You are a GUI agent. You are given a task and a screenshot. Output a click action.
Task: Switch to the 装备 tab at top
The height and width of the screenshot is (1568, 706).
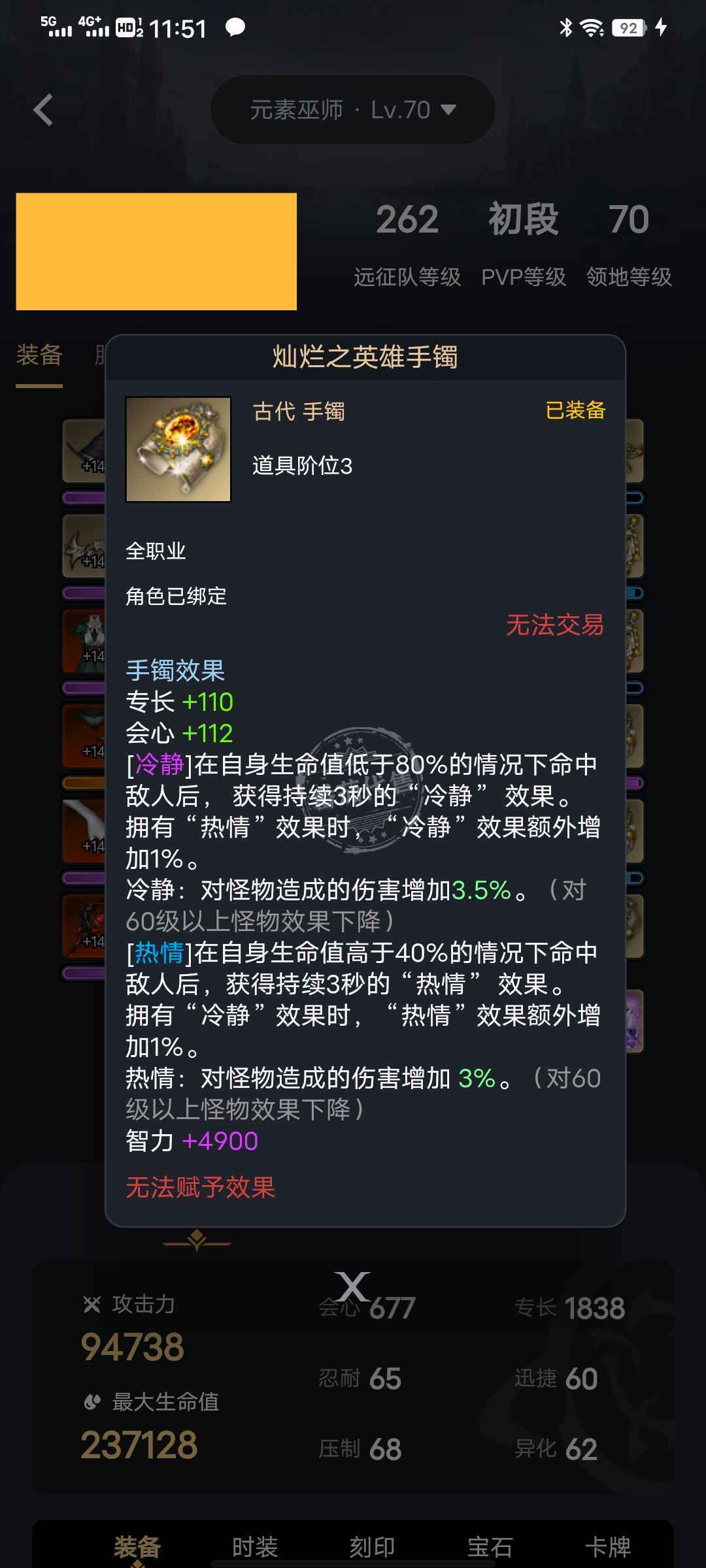39,356
